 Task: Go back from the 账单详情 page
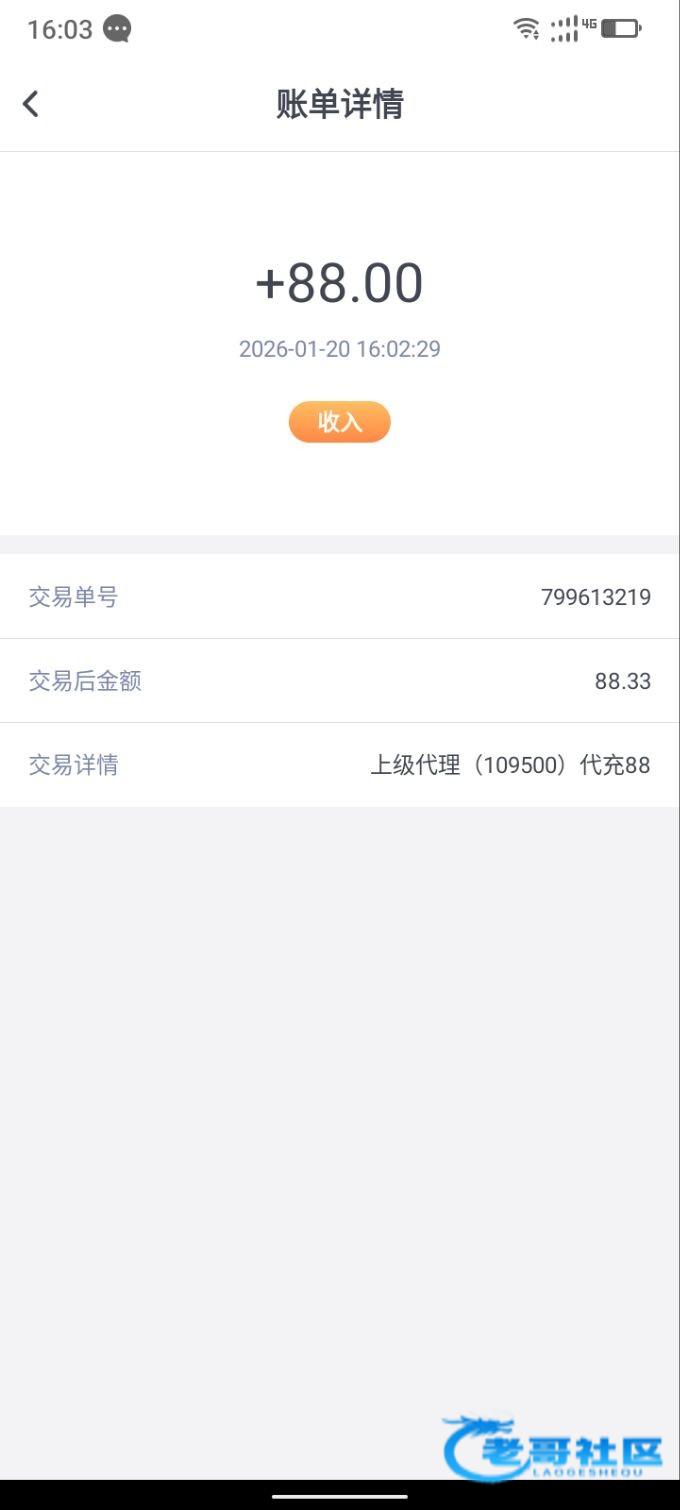tap(31, 104)
